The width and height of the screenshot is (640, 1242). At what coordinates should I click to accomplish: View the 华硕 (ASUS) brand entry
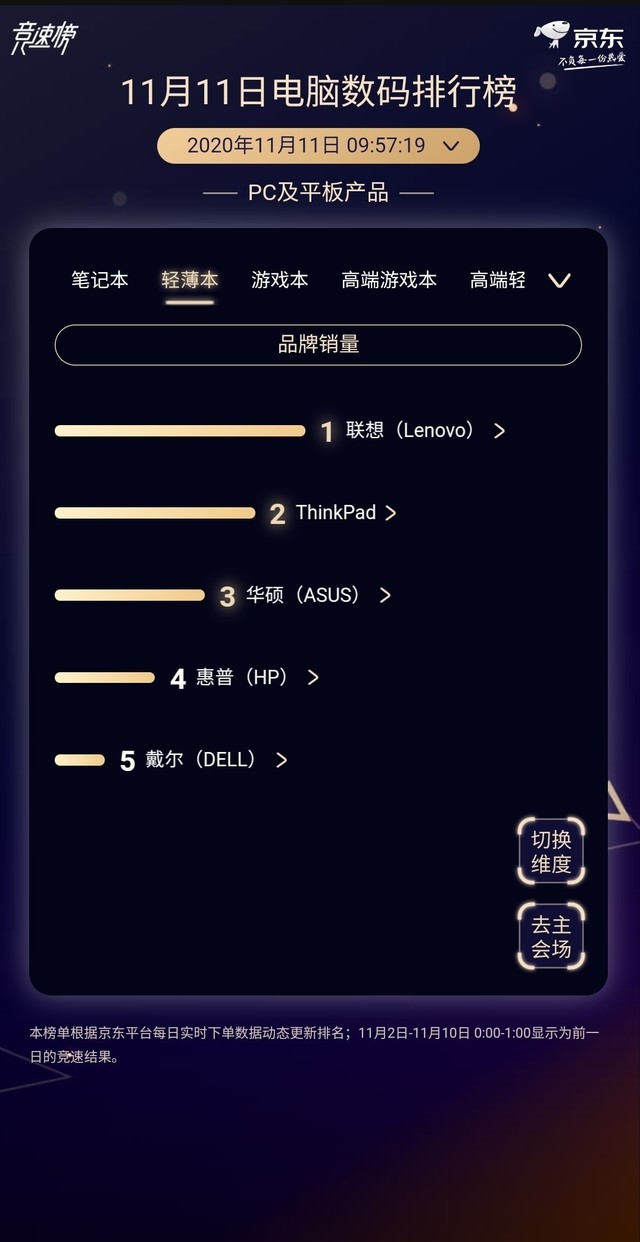tap(317, 595)
